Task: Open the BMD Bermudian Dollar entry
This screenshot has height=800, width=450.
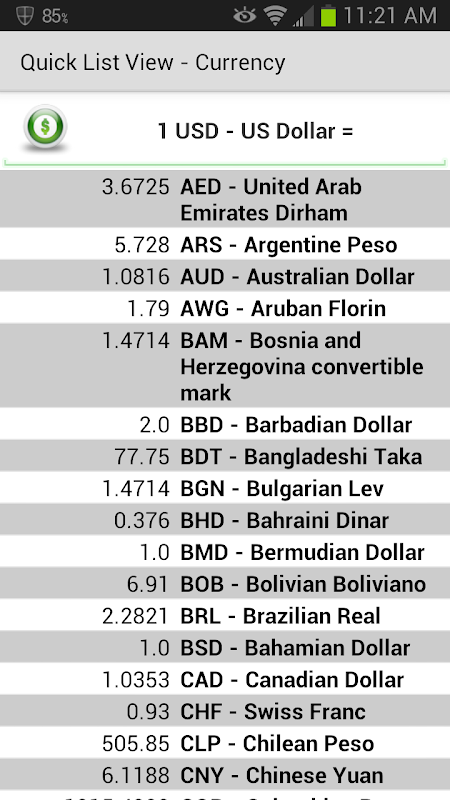Action: [225, 552]
